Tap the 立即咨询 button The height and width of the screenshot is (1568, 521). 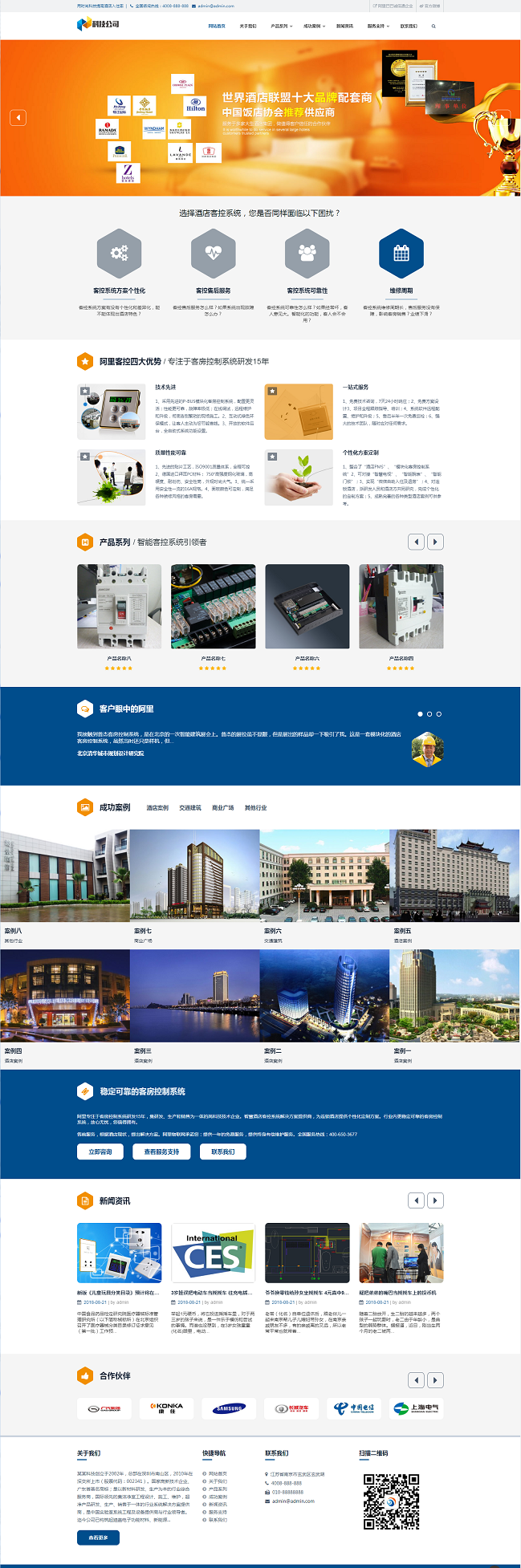pyautogui.click(x=100, y=1152)
